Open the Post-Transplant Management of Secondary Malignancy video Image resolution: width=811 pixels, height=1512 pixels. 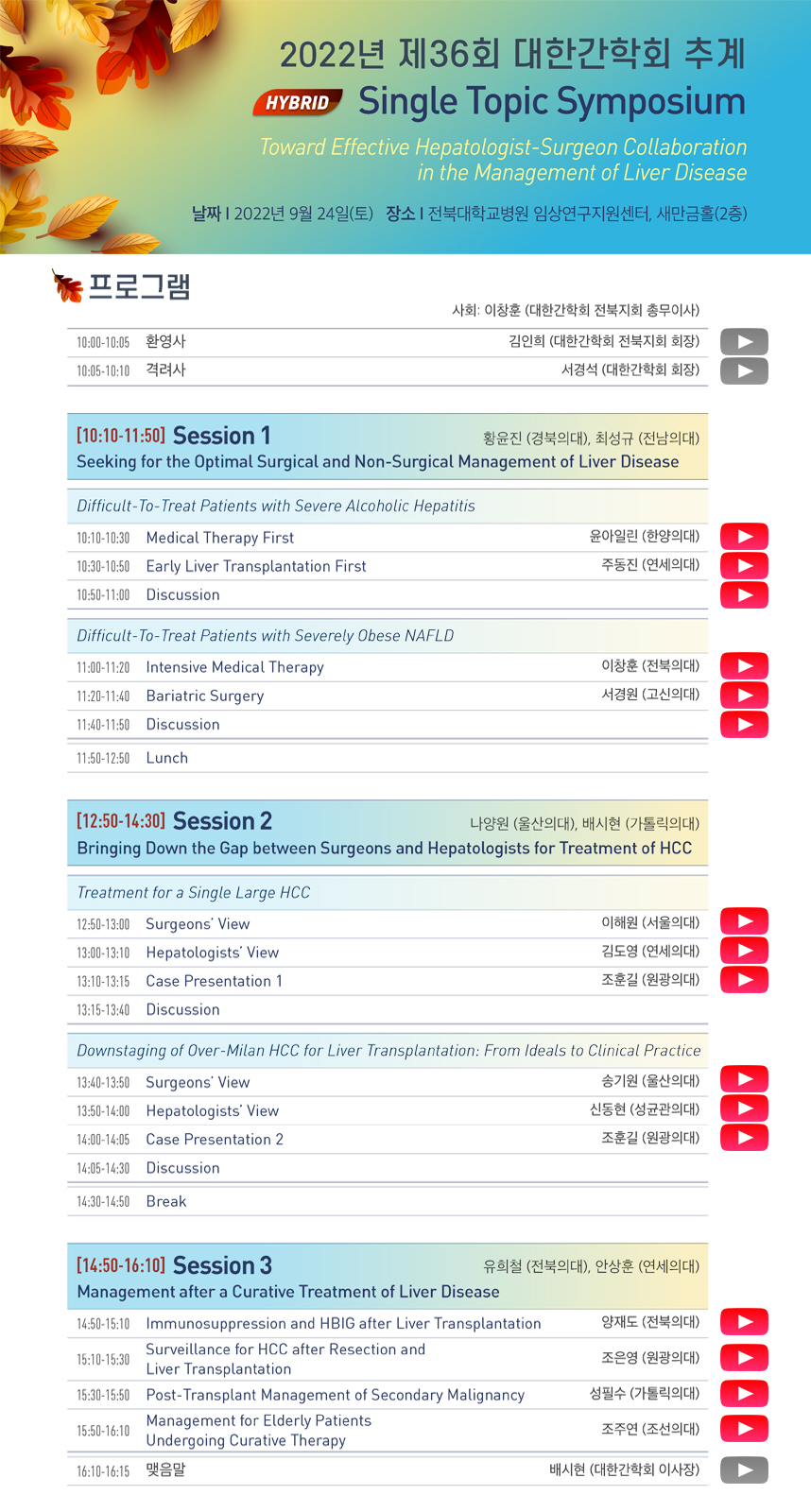pos(744,1394)
